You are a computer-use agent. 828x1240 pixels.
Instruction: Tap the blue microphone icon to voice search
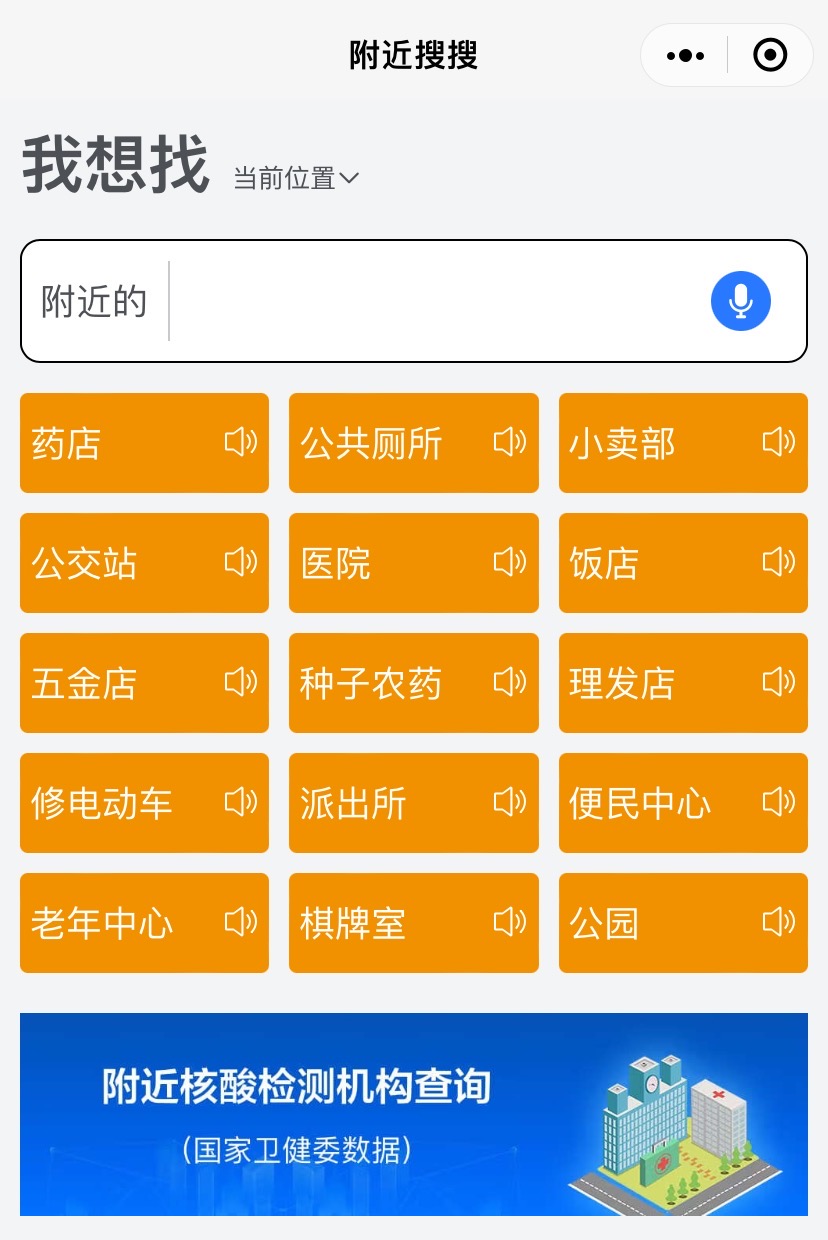(x=740, y=300)
